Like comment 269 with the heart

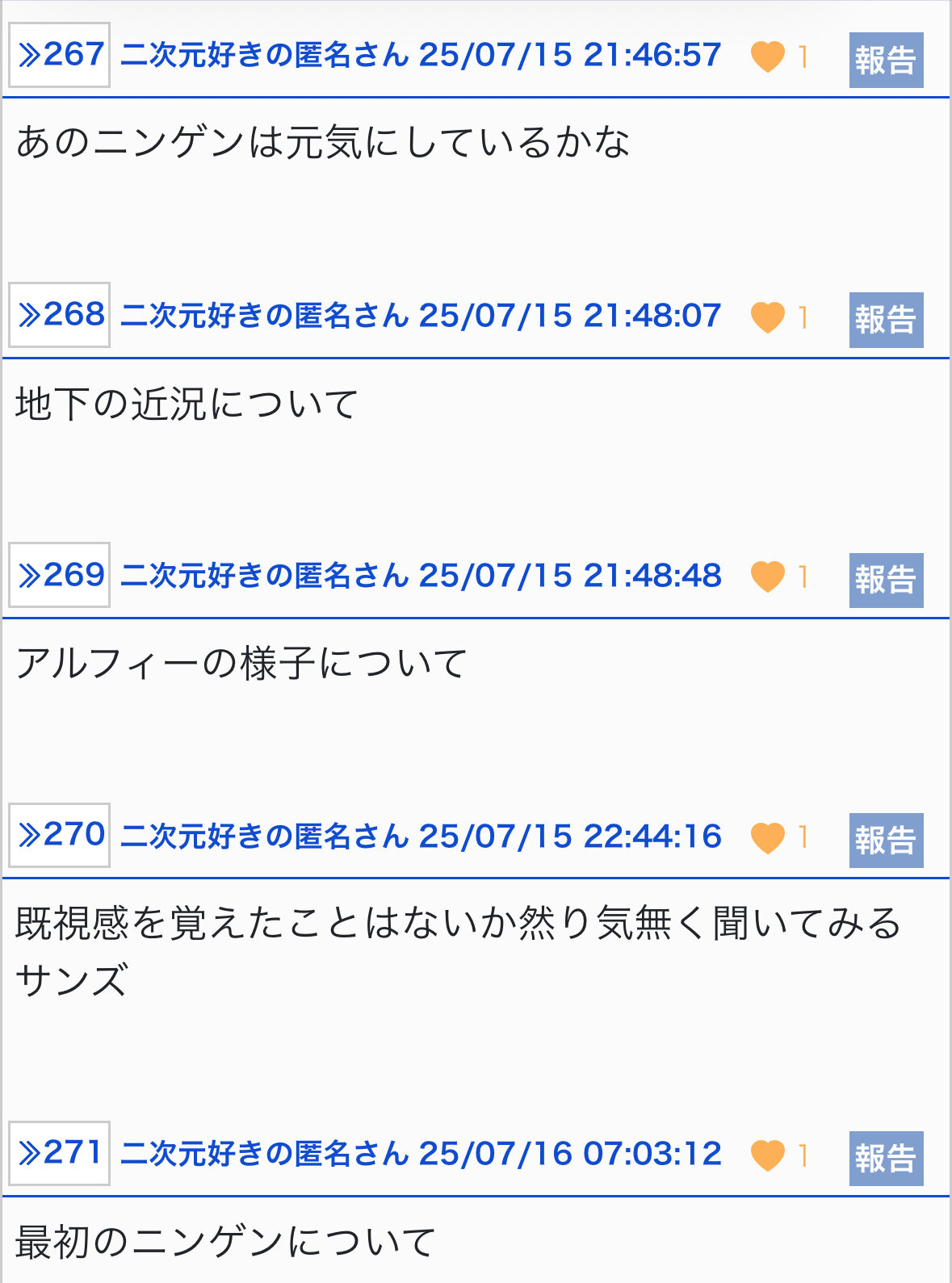tap(767, 577)
